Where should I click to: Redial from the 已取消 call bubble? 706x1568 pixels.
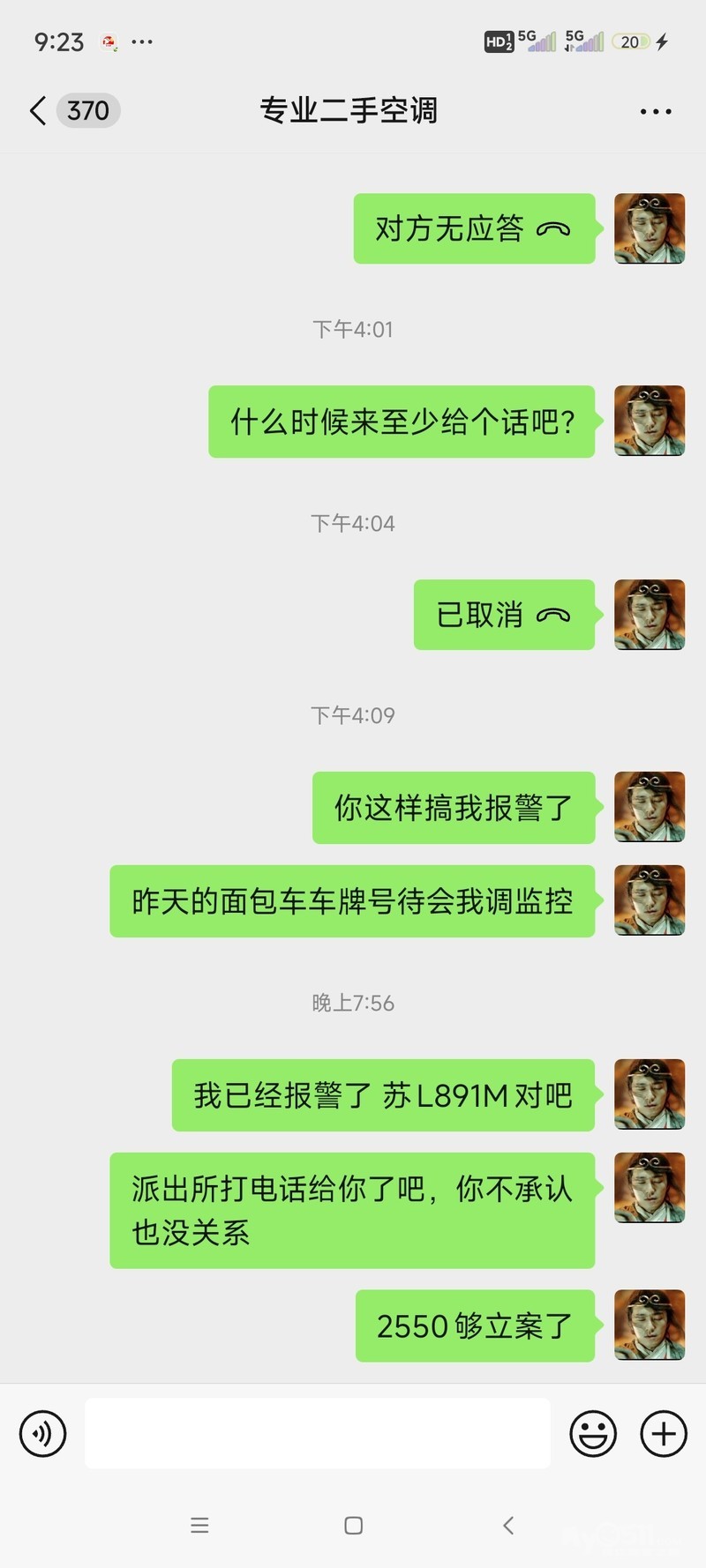pos(504,615)
